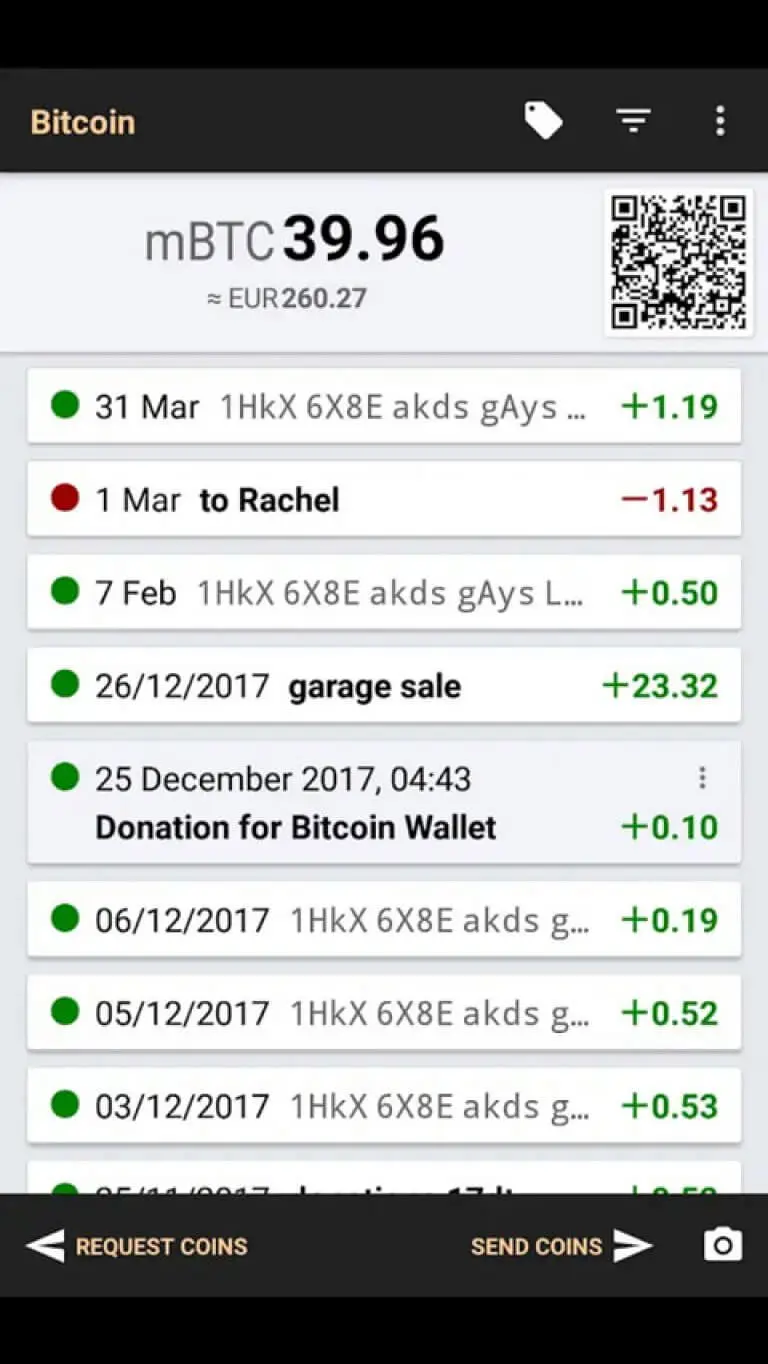Image resolution: width=768 pixels, height=1364 pixels.
Task: Open options for Donation for Bitcoin Wallet
Action: tap(702, 778)
